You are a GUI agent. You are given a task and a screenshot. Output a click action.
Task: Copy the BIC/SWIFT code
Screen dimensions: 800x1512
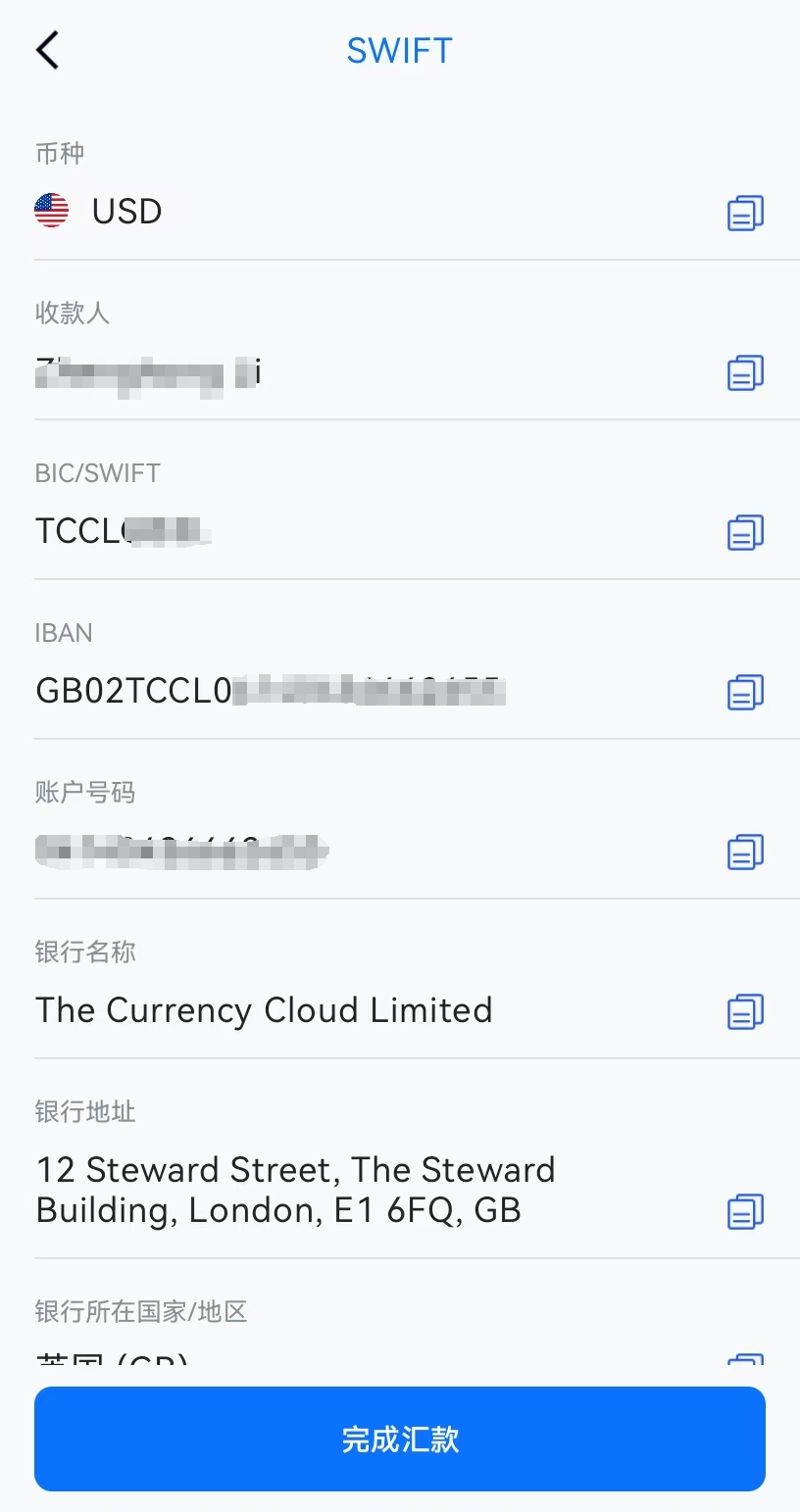pos(745,532)
